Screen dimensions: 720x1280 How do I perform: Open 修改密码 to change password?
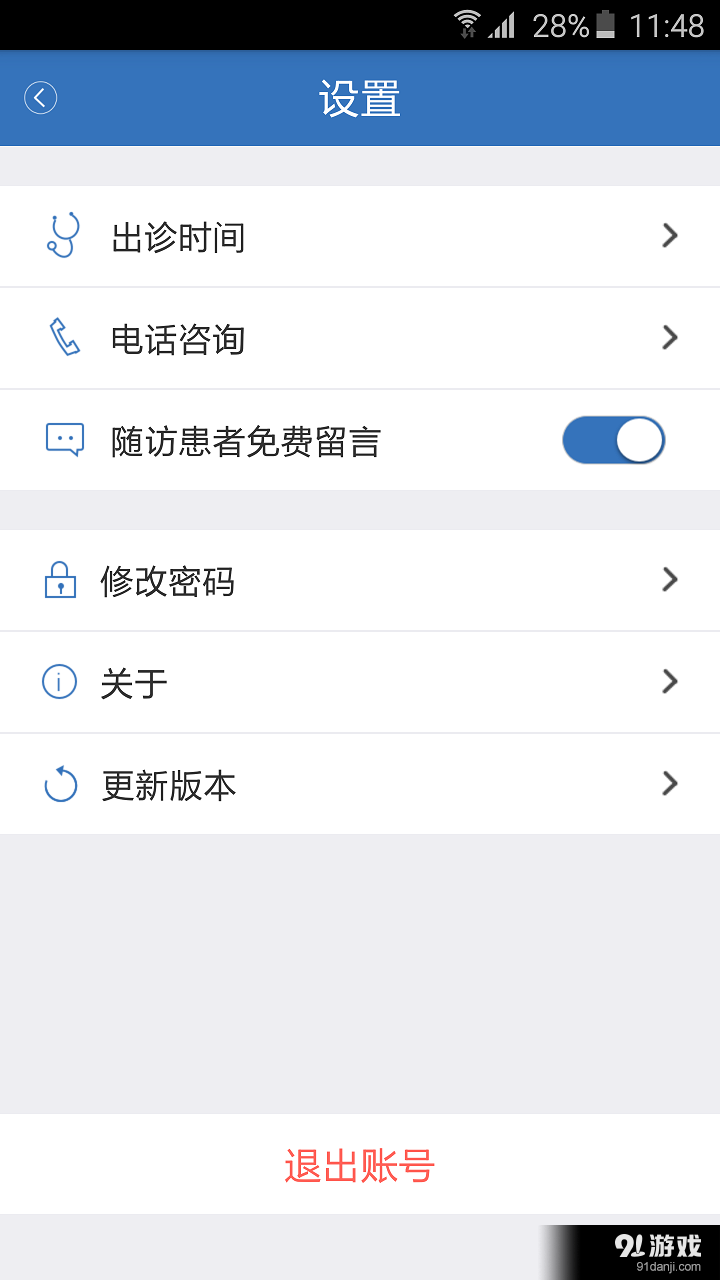click(x=360, y=580)
